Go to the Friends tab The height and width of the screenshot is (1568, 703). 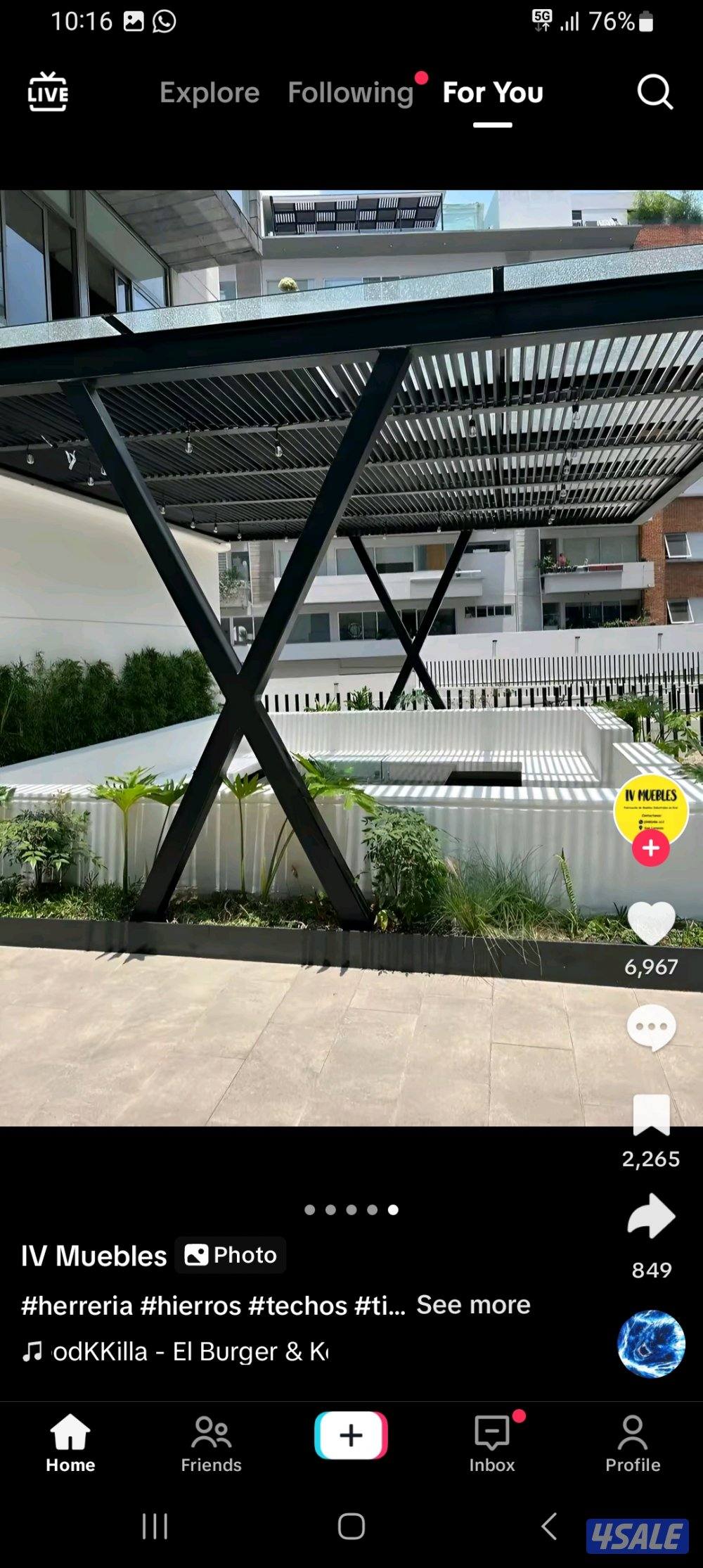pos(211,1444)
